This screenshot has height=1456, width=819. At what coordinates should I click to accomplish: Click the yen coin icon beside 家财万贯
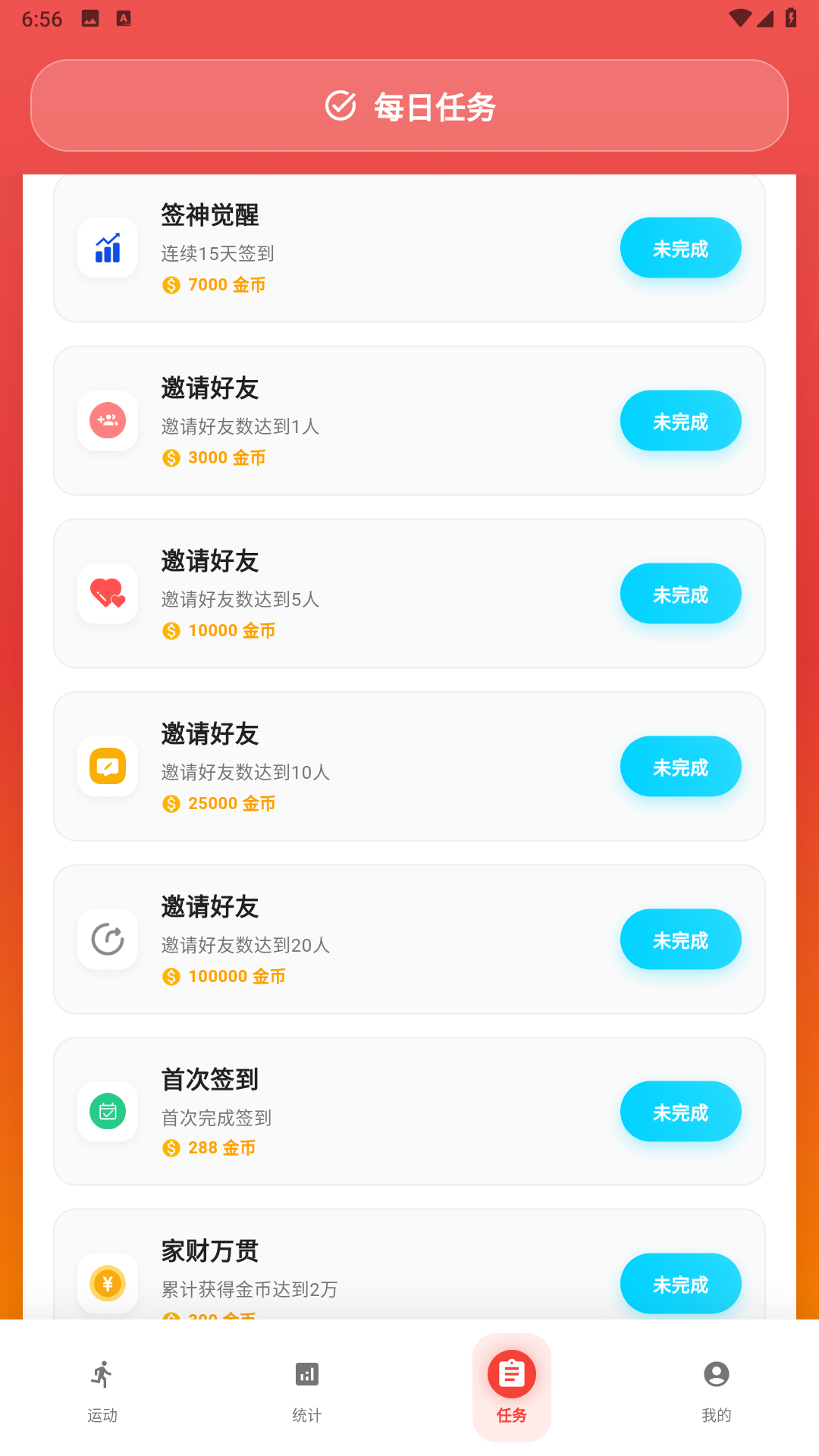[x=107, y=1284]
